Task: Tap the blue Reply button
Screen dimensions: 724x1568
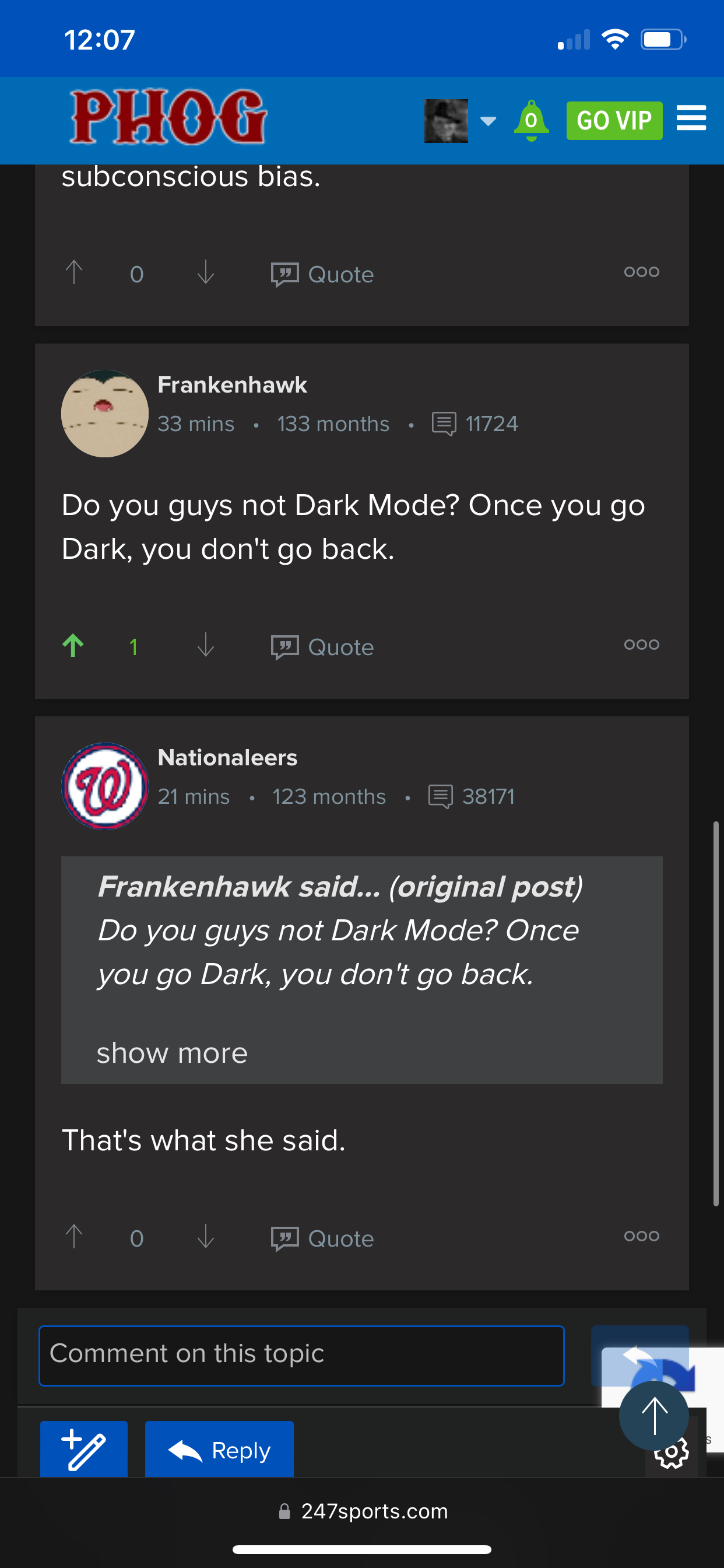Action: (219, 1450)
